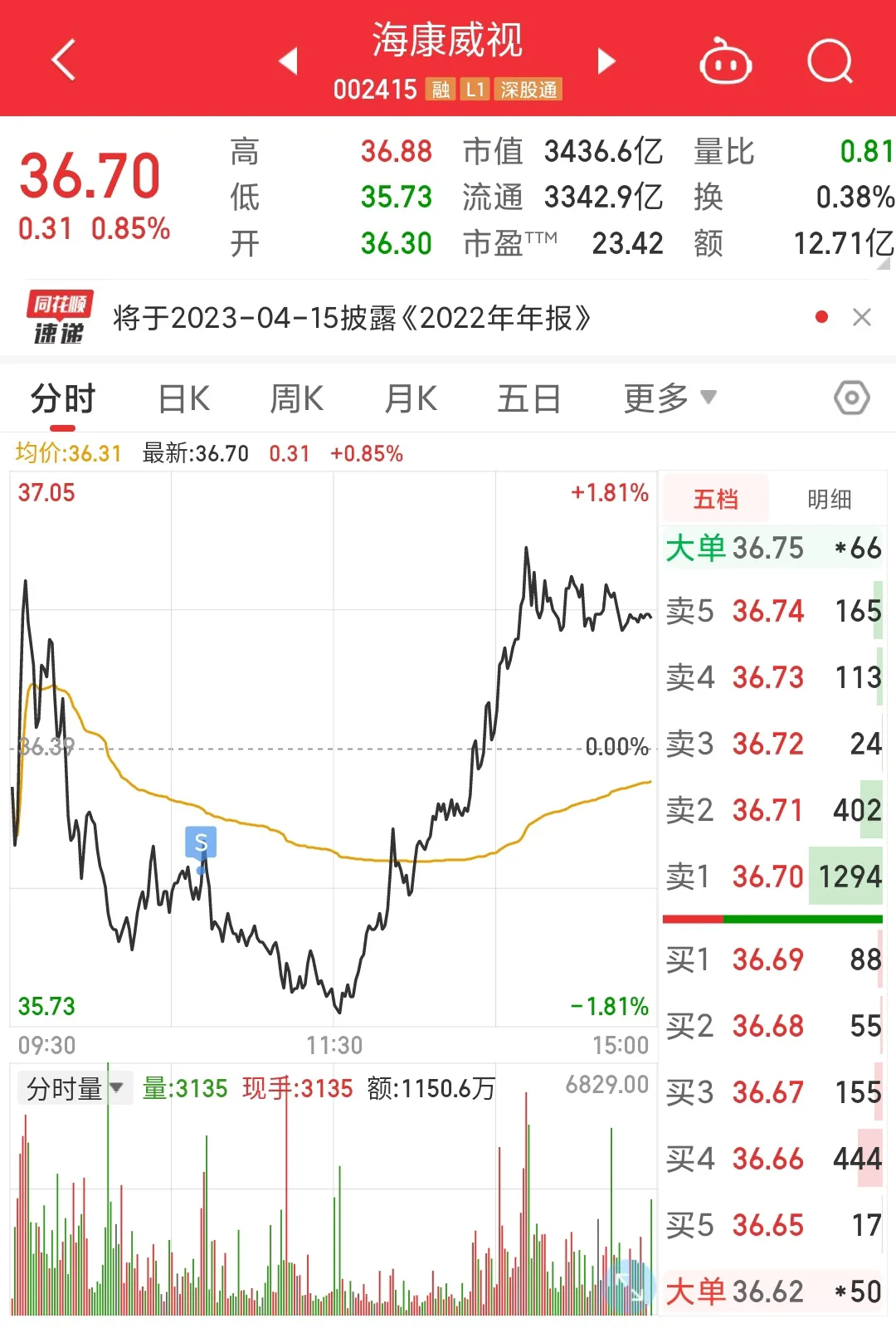Switch to the 日K tab
This screenshot has width=896, height=1328.
(x=184, y=399)
